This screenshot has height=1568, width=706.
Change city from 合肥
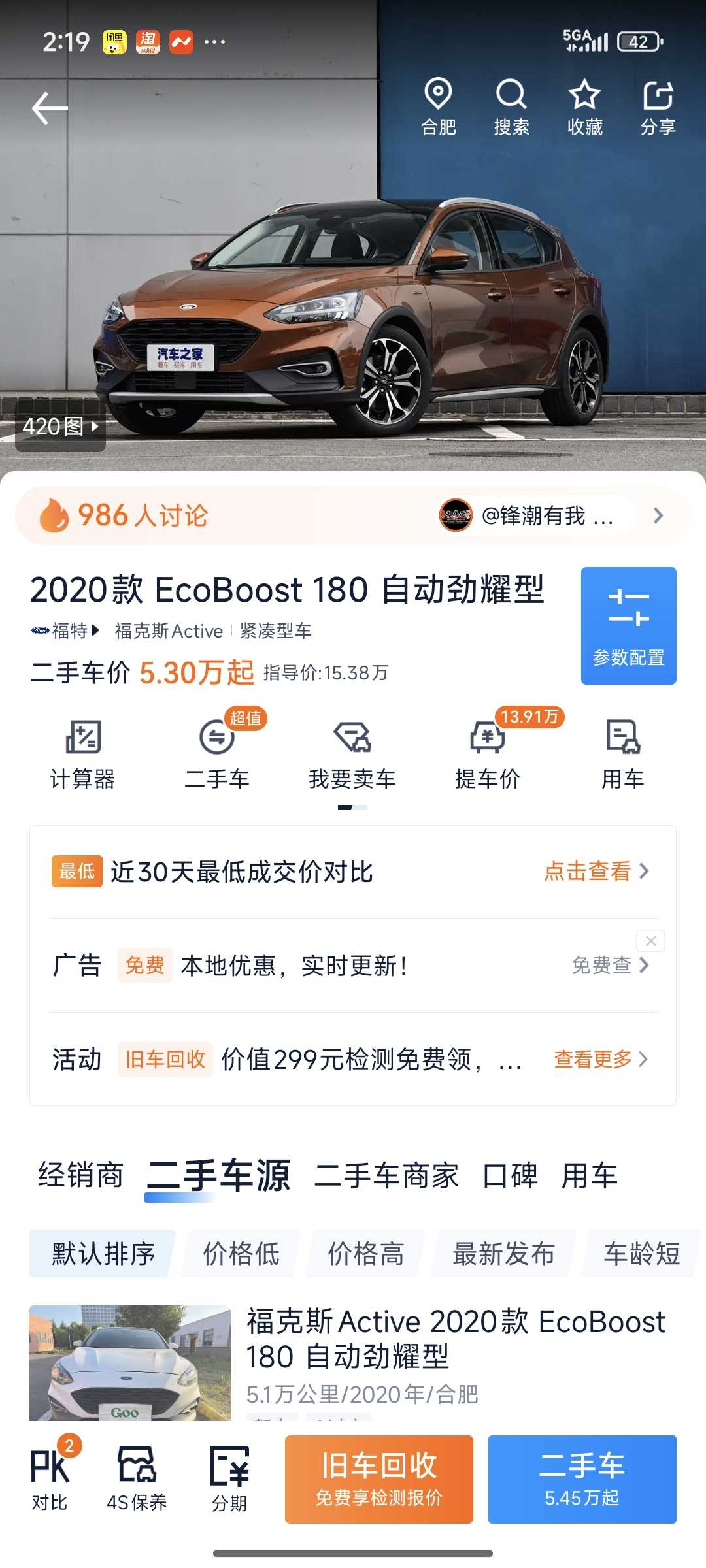438,106
